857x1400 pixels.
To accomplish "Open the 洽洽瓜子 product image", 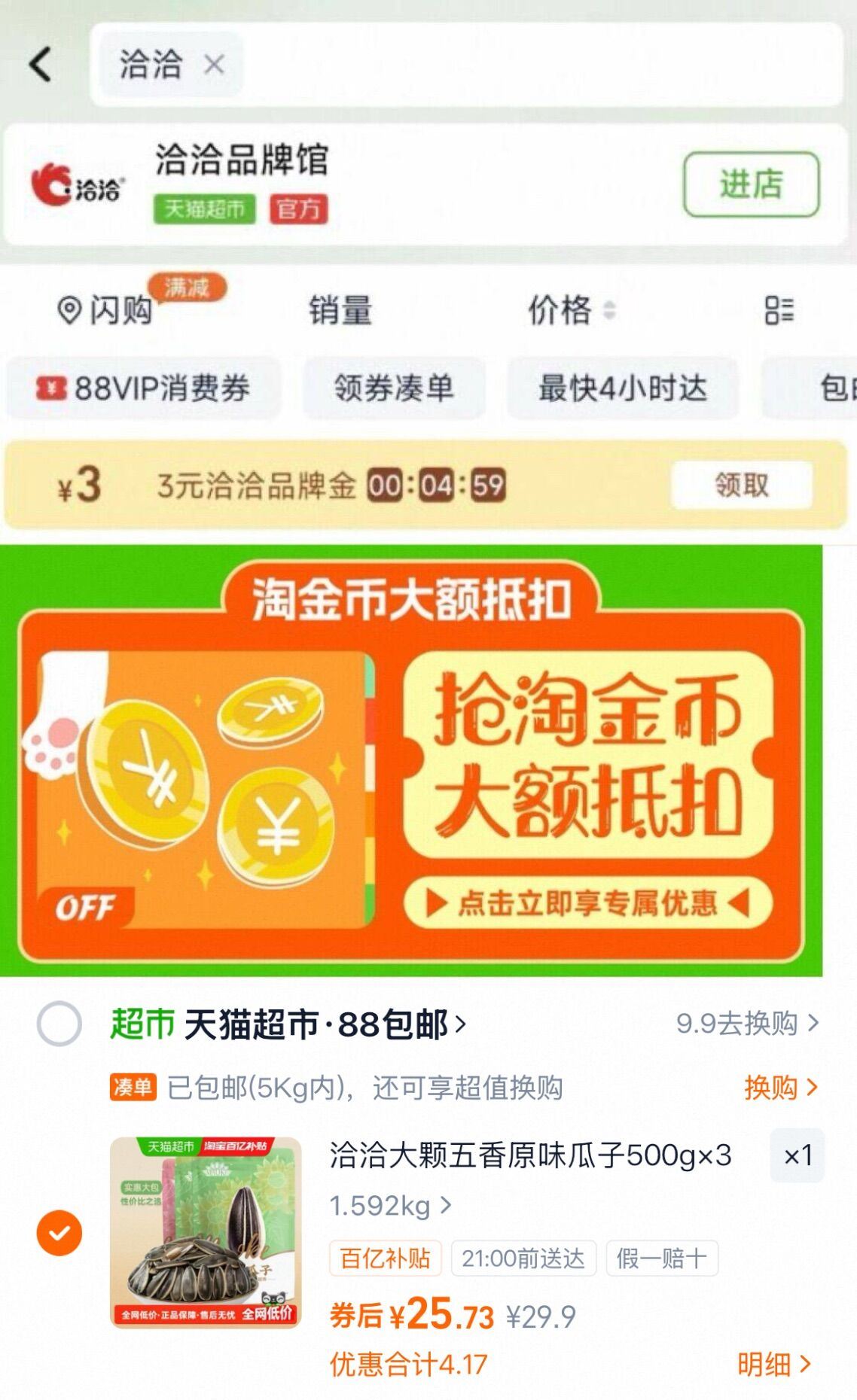I will (x=205, y=1233).
